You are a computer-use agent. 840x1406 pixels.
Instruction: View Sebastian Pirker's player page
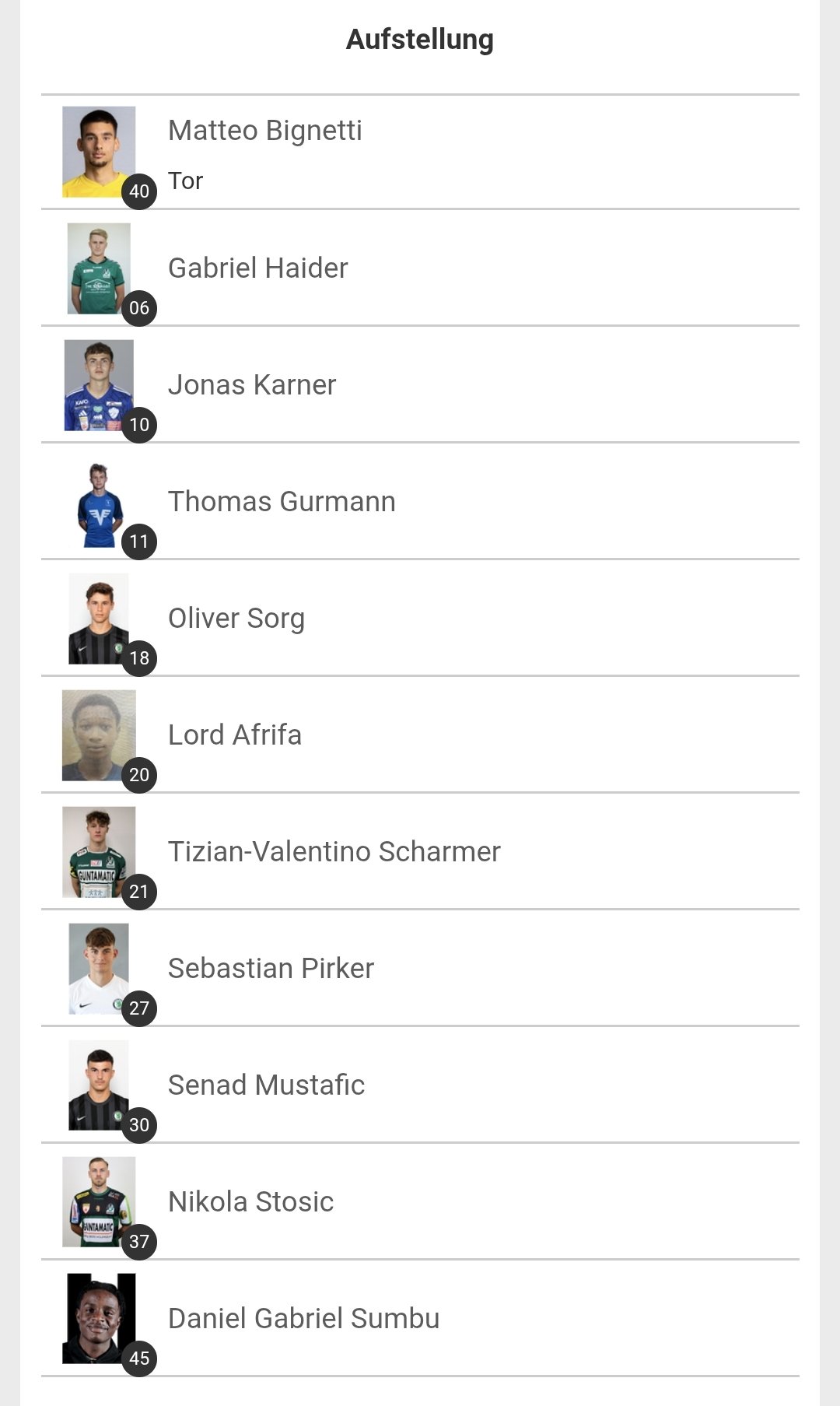[420, 968]
